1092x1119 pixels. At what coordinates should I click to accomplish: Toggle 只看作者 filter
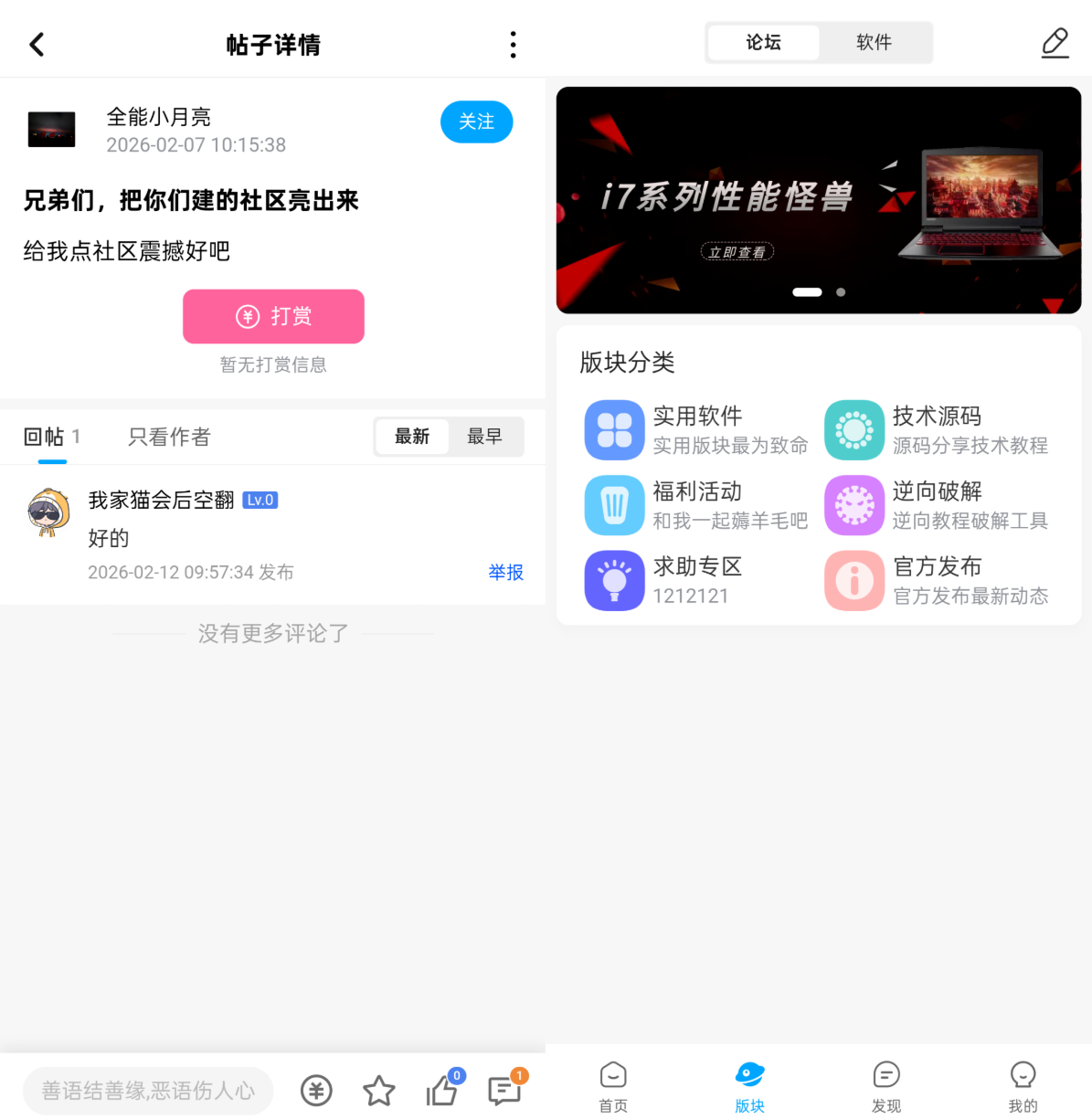coord(168,437)
